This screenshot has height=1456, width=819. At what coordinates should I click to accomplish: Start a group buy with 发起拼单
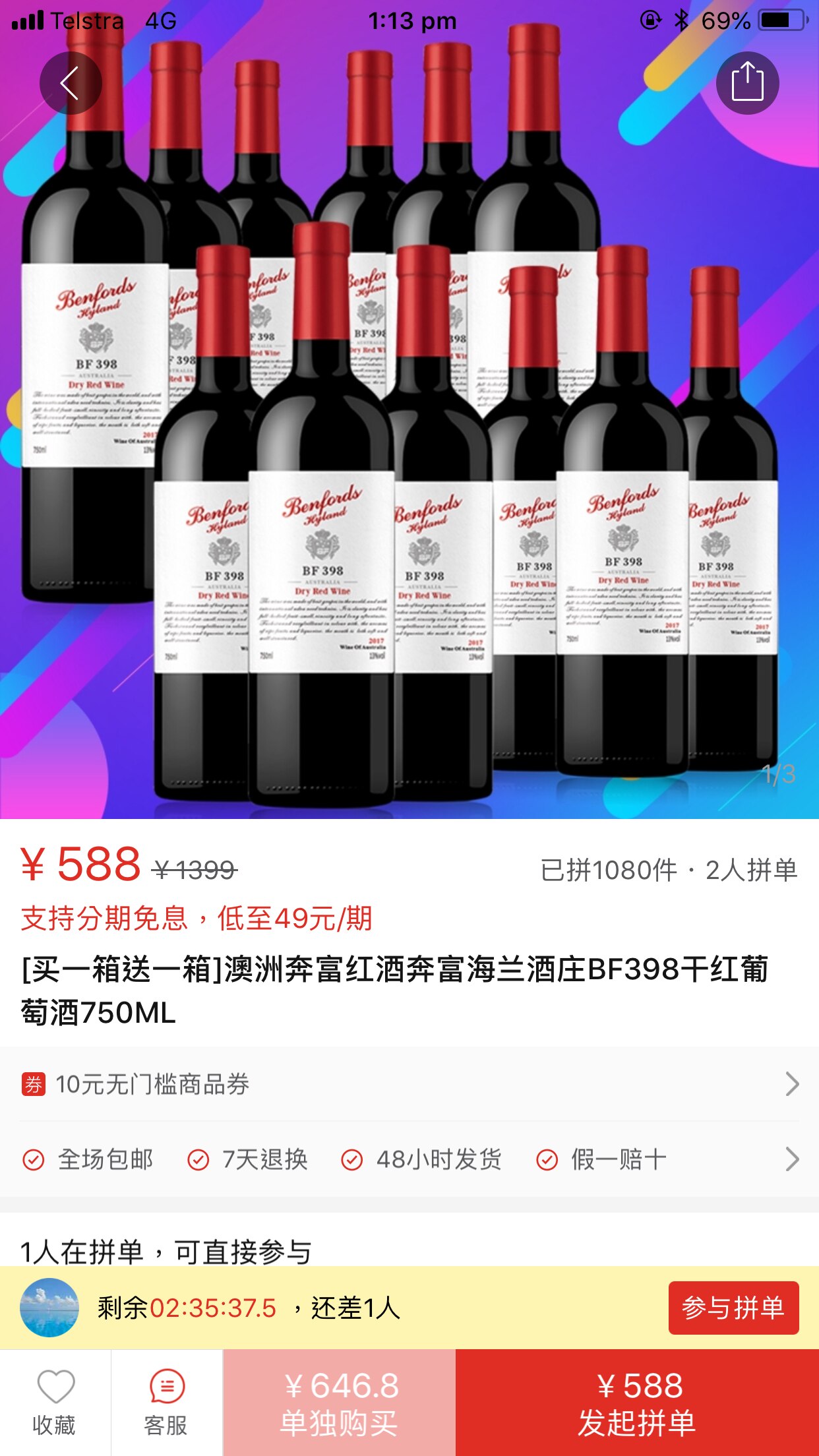(x=637, y=1403)
